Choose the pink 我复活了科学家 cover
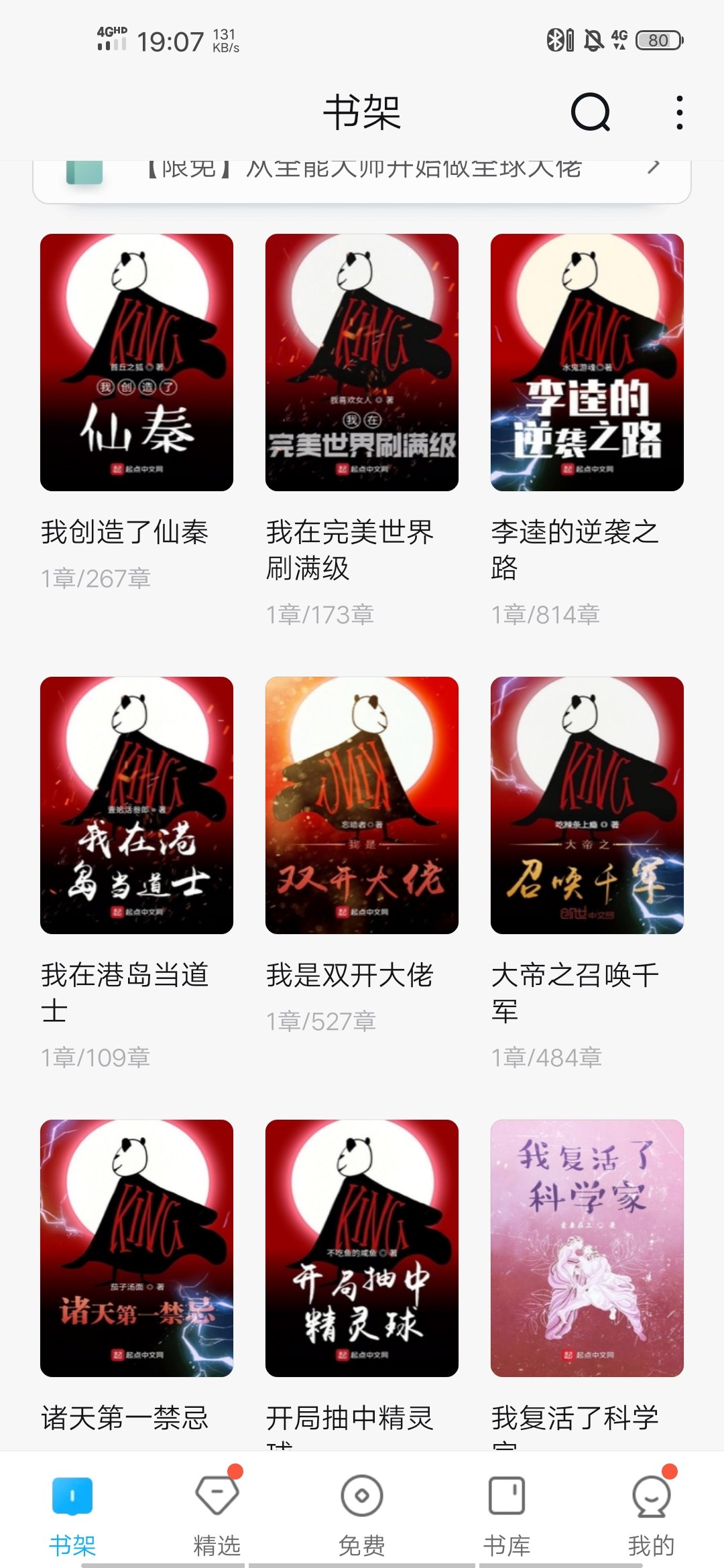Image resolution: width=724 pixels, height=1568 pixels. pos(587,1248)
